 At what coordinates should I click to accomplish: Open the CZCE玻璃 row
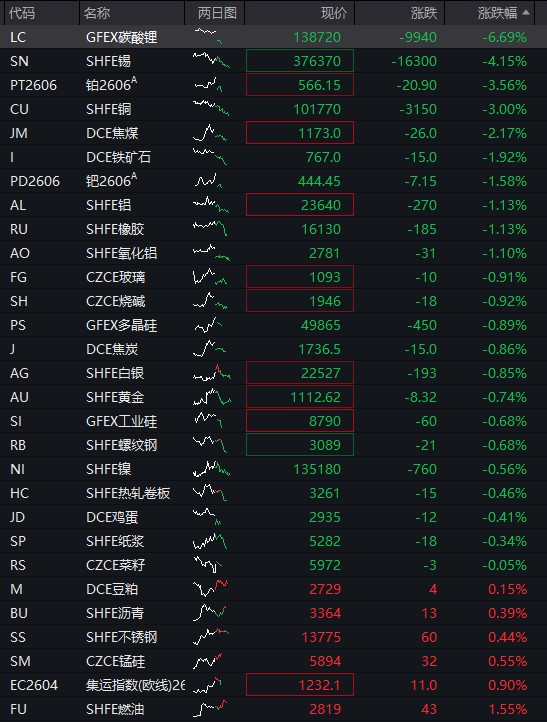(x=274, y=277)
